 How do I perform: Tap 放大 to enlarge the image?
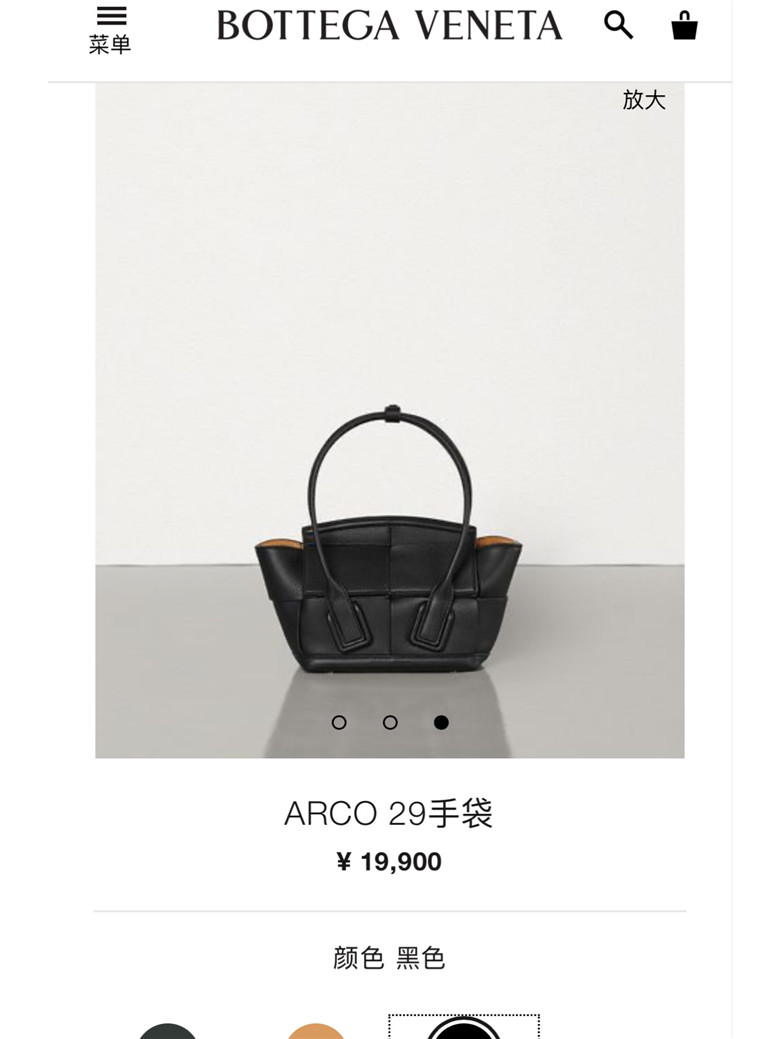click(x=643, y=100)
